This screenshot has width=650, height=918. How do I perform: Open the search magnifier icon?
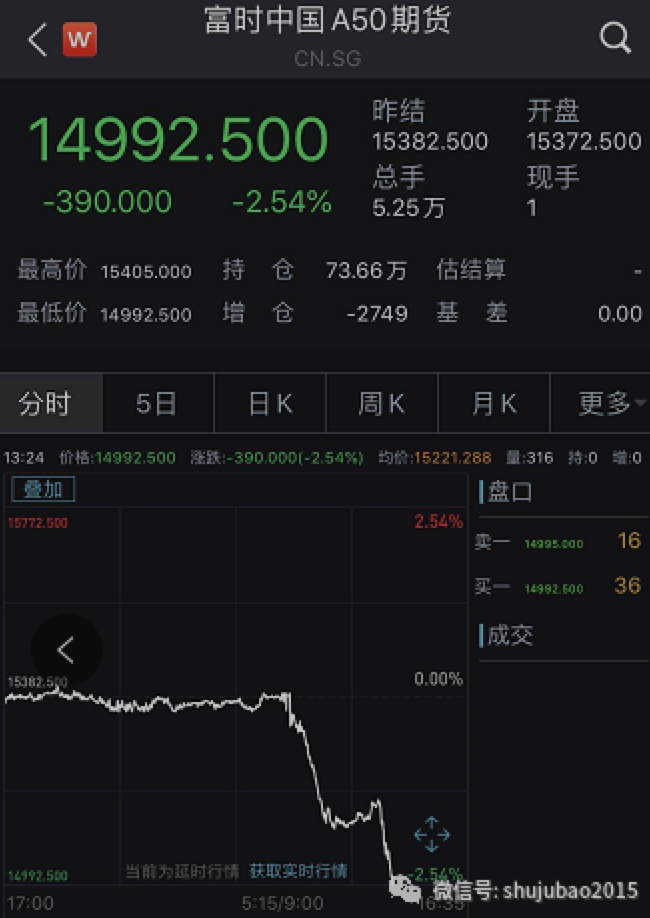615,39
